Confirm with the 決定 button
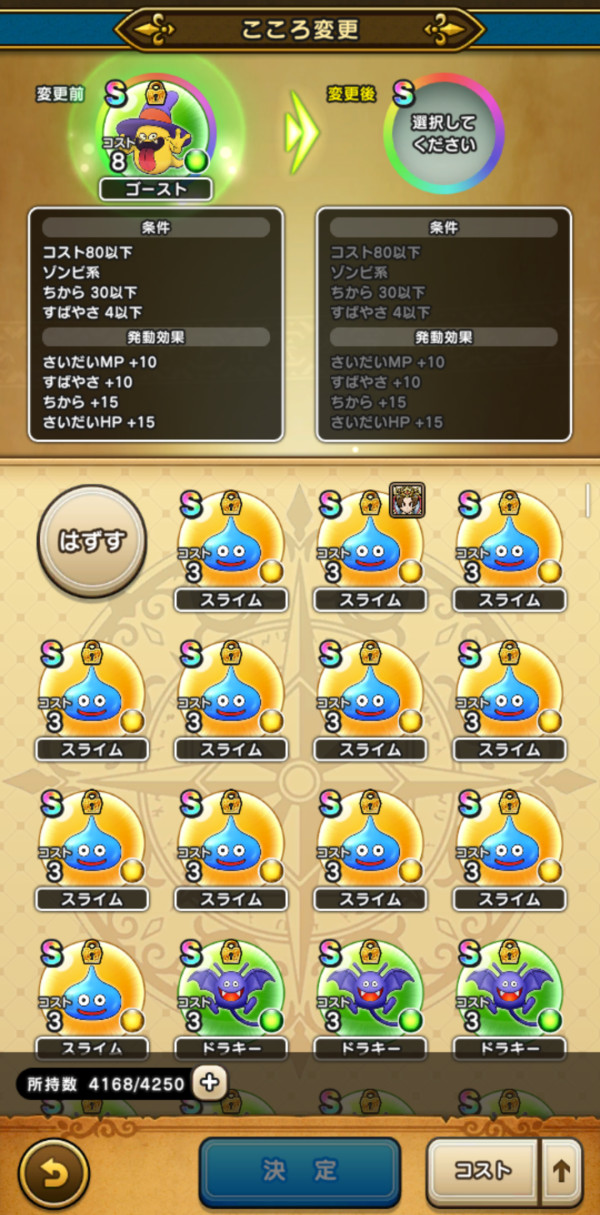This screenshot has width=600, height=1215. tap(300, 1171)
